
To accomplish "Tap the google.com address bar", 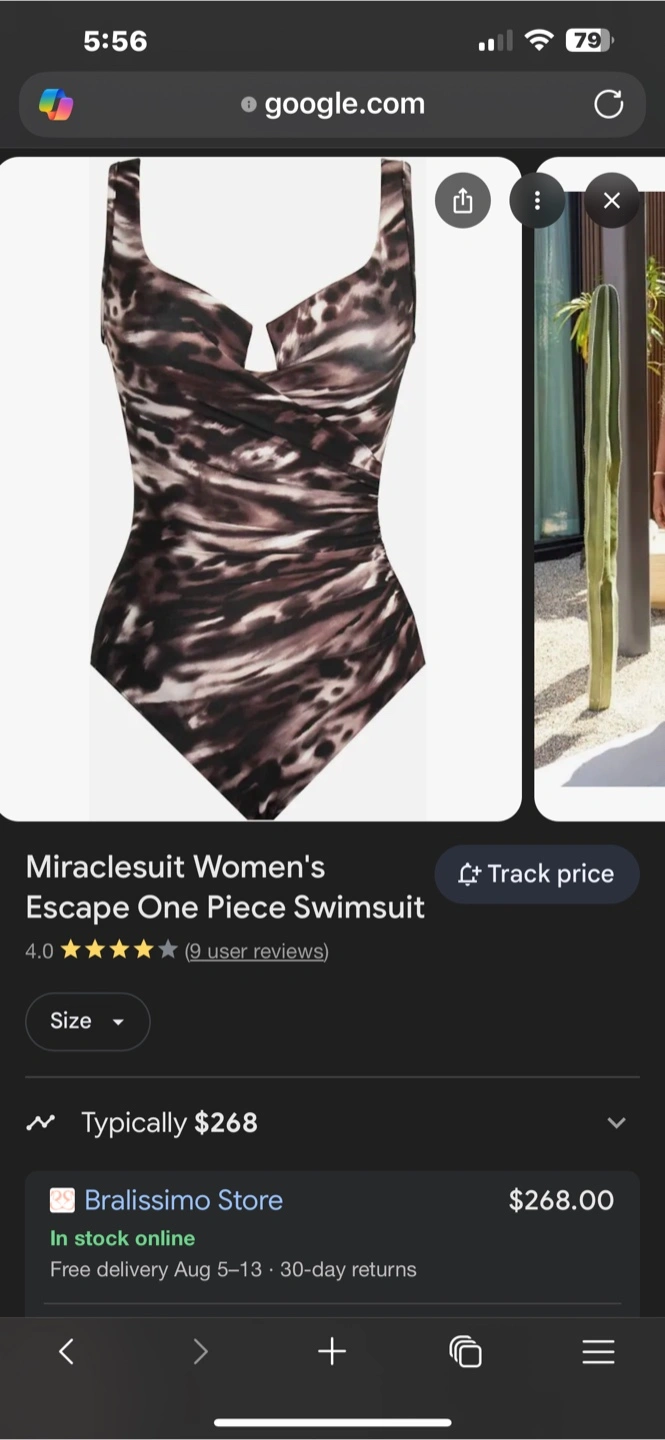I will [332, 104].
